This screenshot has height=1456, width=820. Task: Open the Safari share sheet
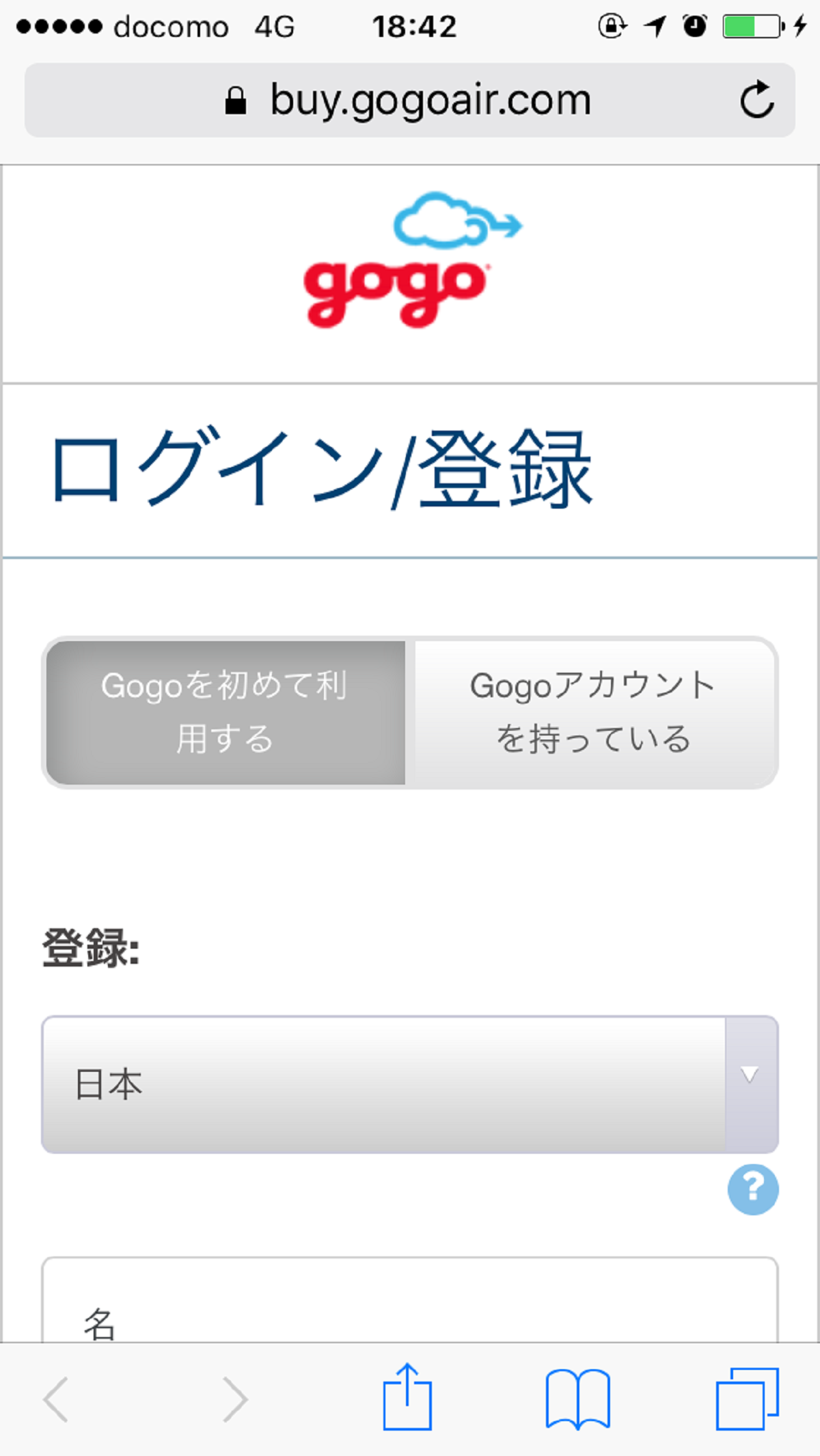click(407, 1399)
